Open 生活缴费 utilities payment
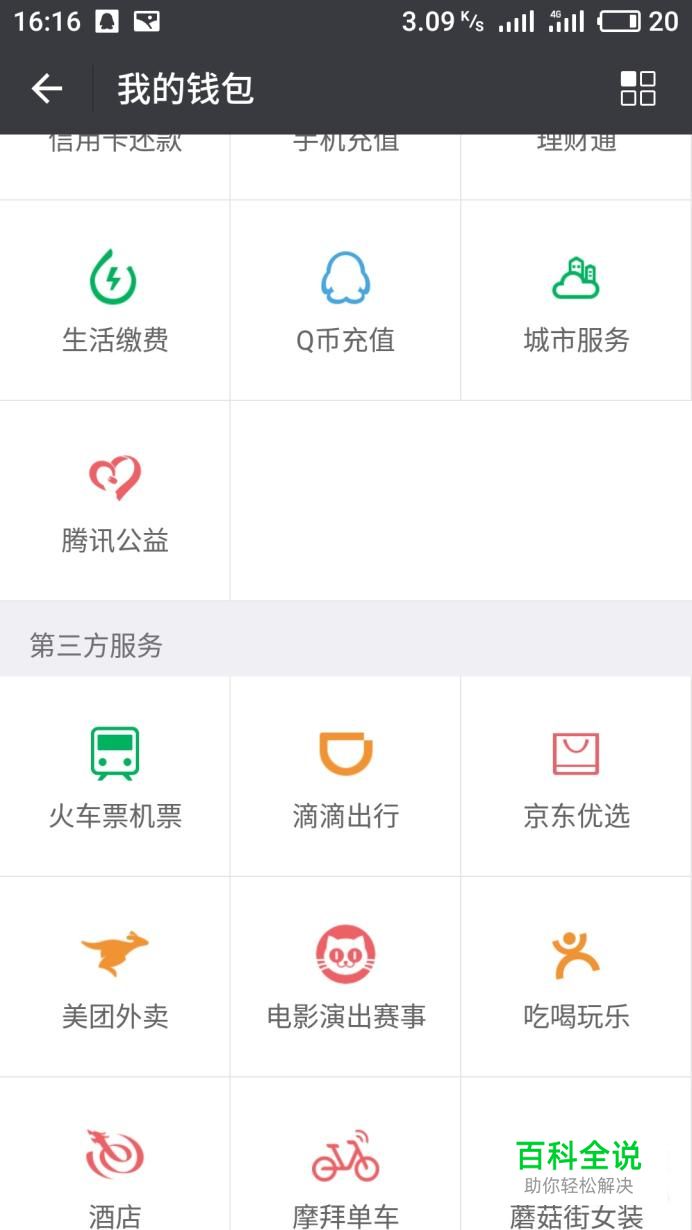The width and height of the screenshot is (692, 1230). point(115,300)
